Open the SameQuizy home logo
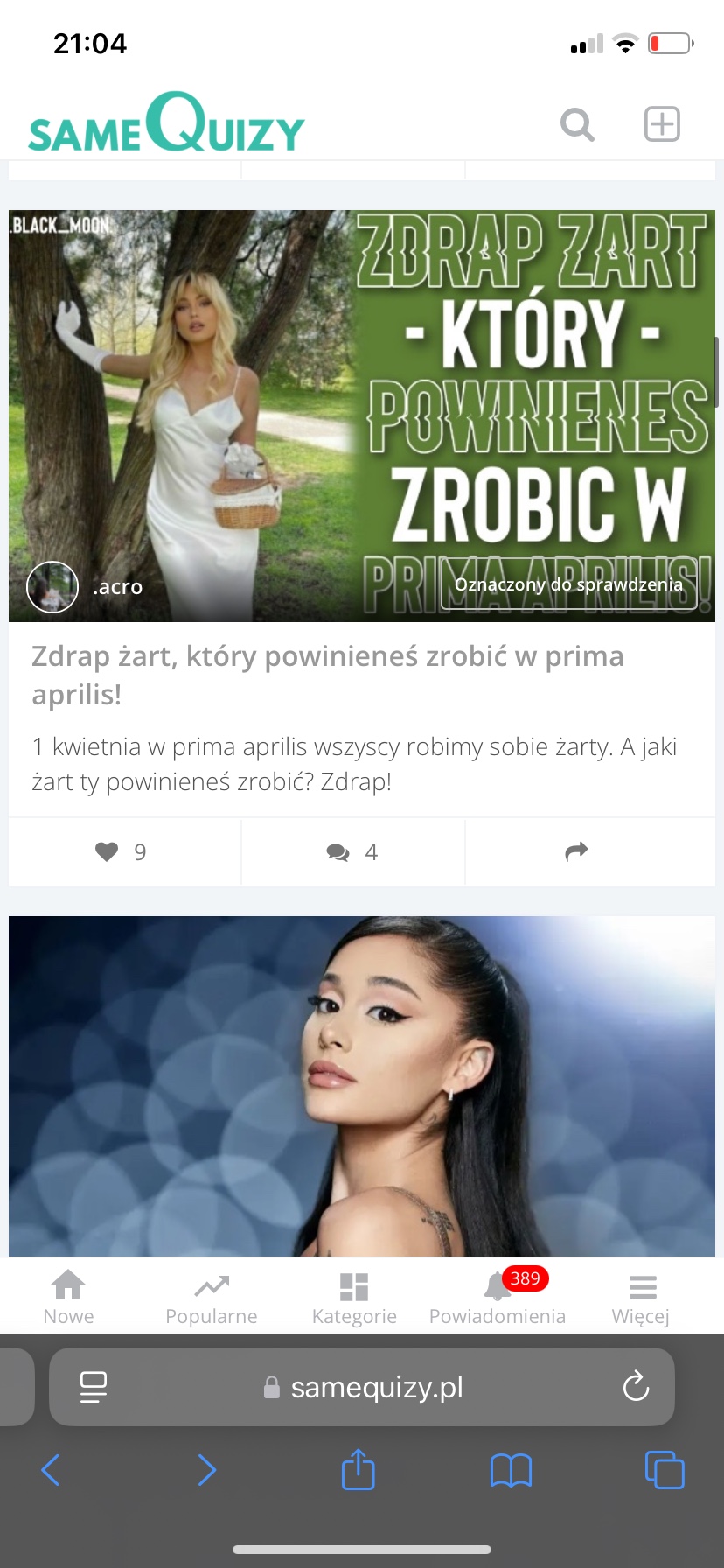Image resolution: width=724 pixels, height=1568 pixels. coord(166,124)
